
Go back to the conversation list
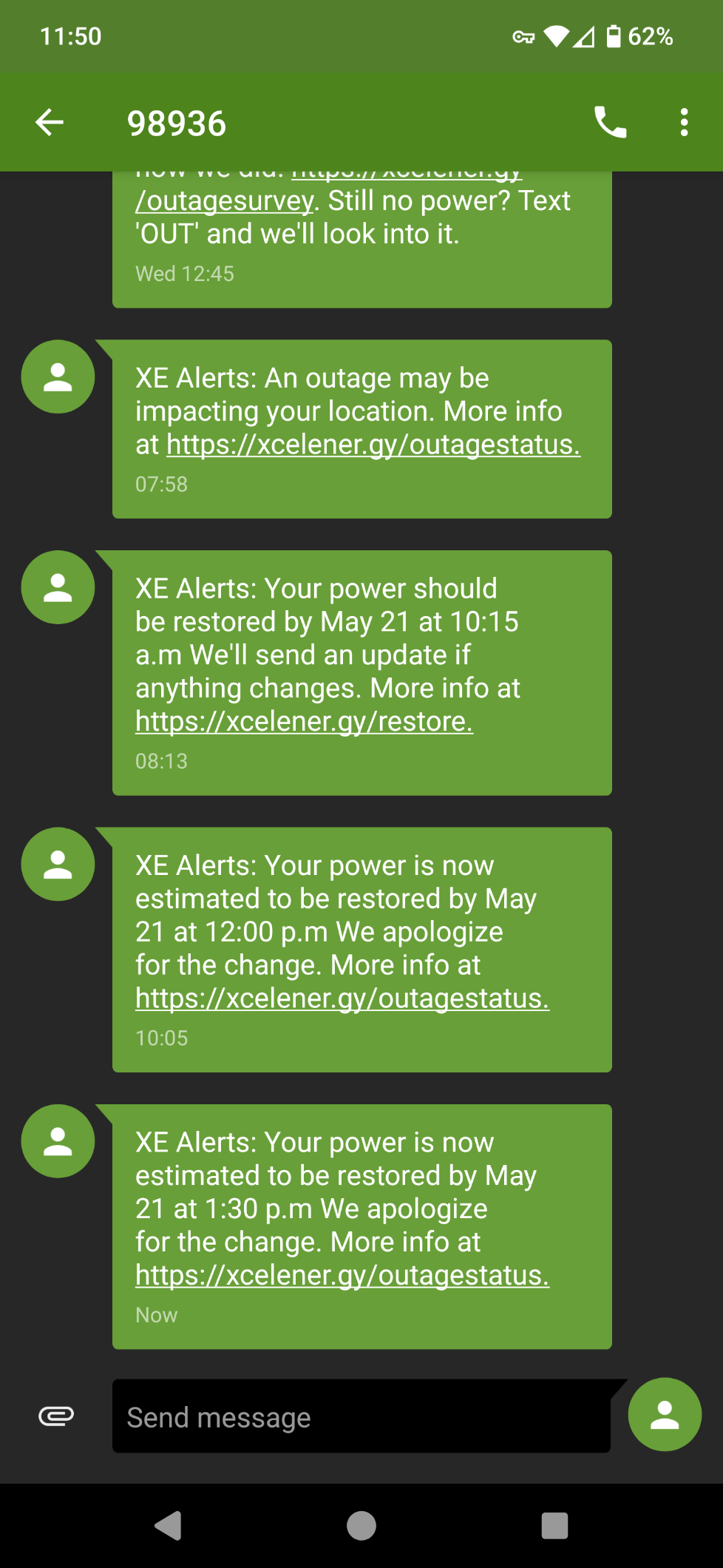point(50,122)
